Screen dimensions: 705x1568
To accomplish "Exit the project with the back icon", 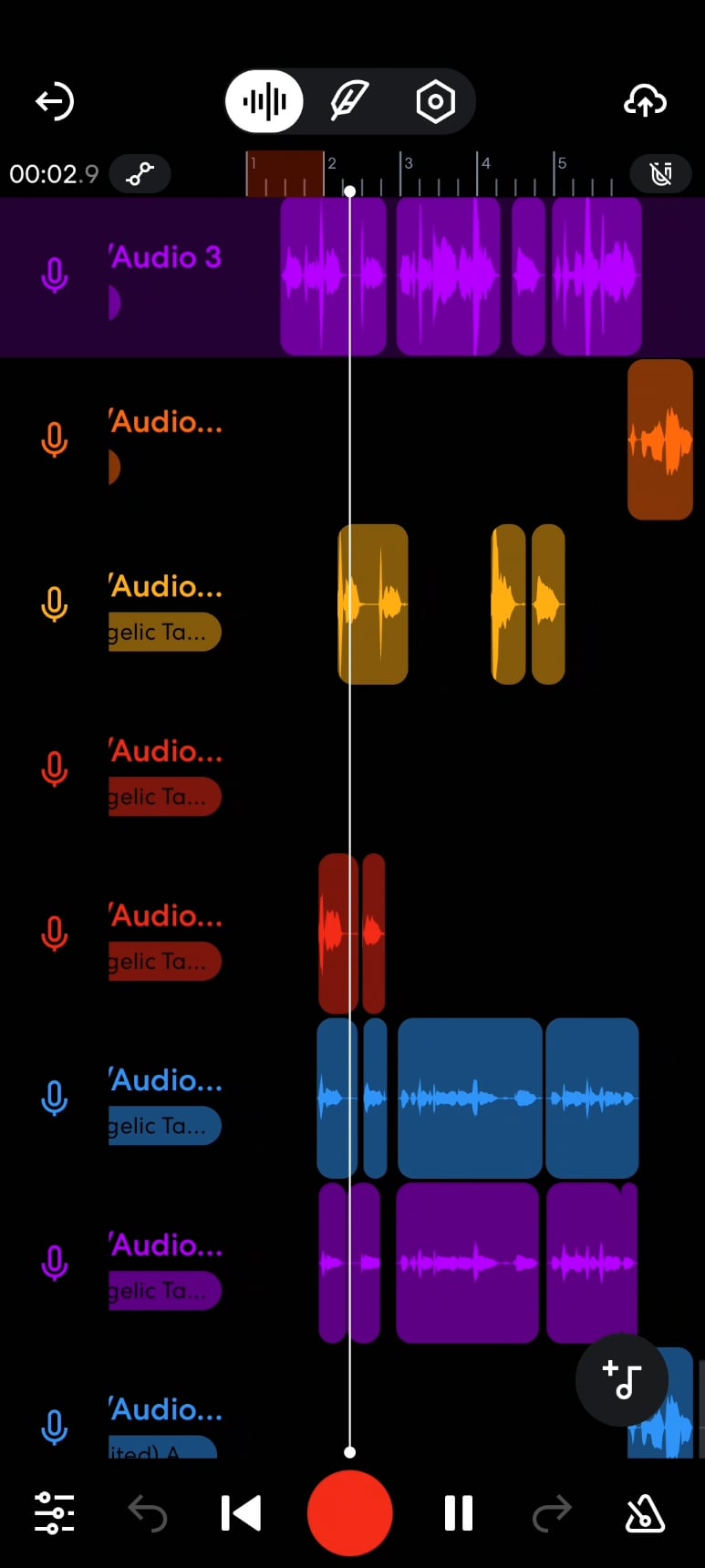I will 54,101.
